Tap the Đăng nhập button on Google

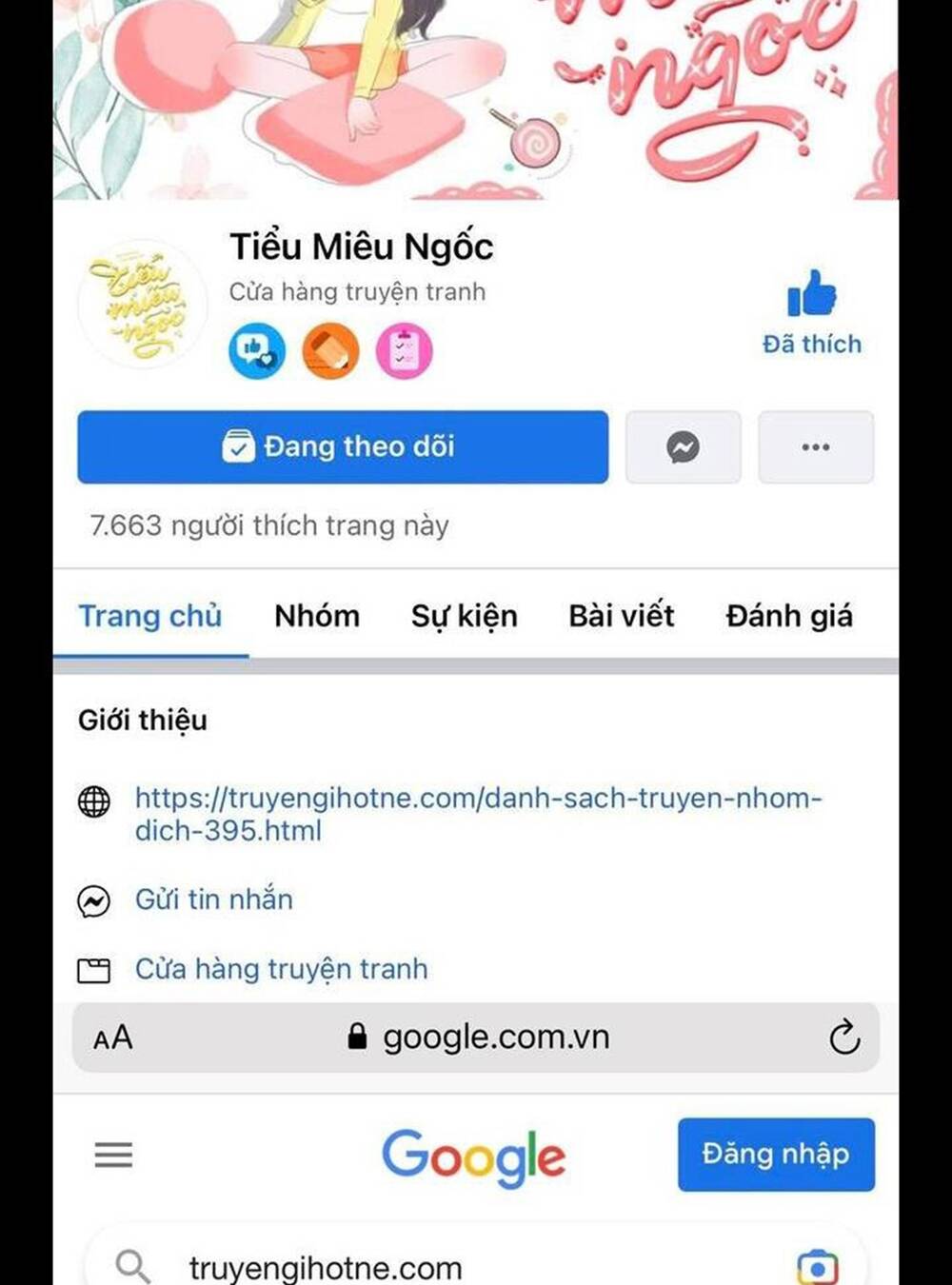click(776, 1155)
